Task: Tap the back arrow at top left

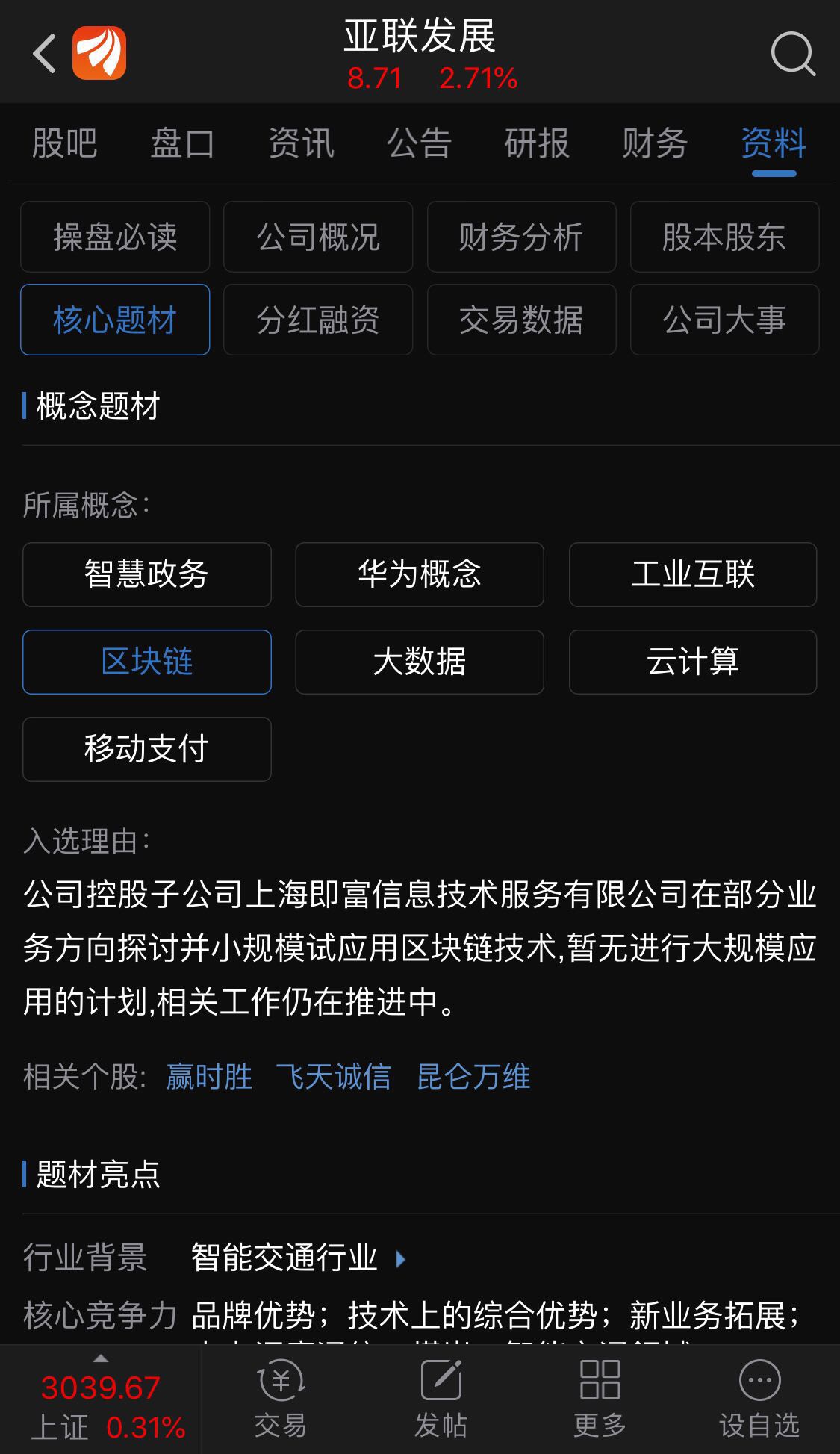Action: click(x=43, y=54)
